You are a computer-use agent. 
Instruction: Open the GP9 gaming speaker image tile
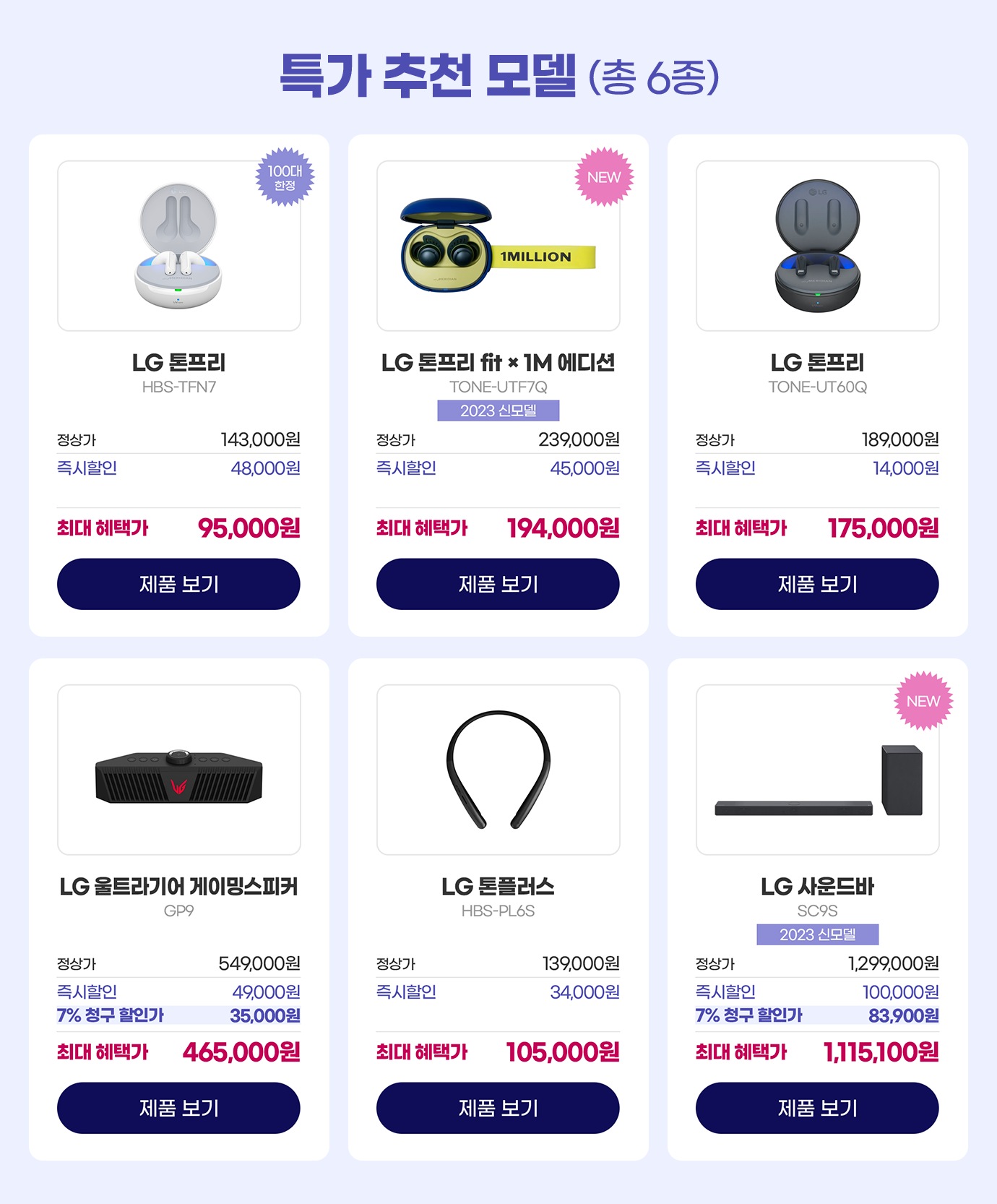click(178, 770)
